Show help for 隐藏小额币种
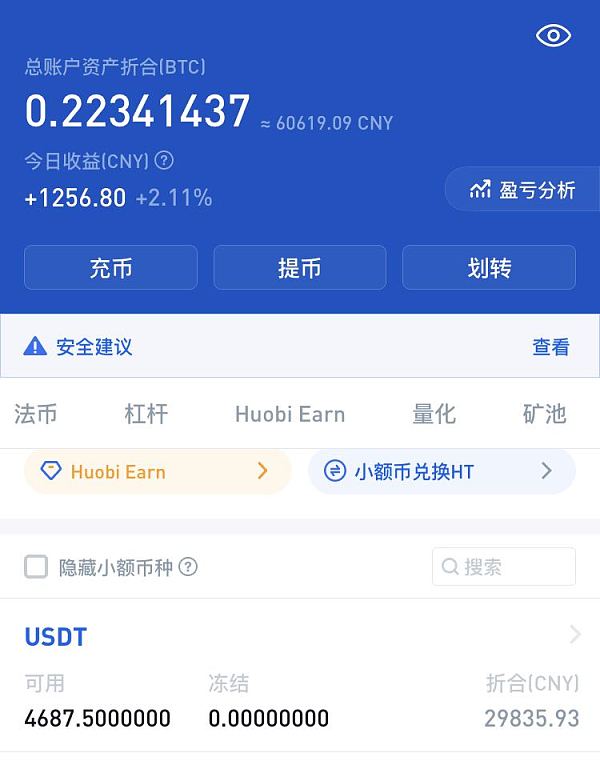 pyautogui.click(x=188, y=567)
